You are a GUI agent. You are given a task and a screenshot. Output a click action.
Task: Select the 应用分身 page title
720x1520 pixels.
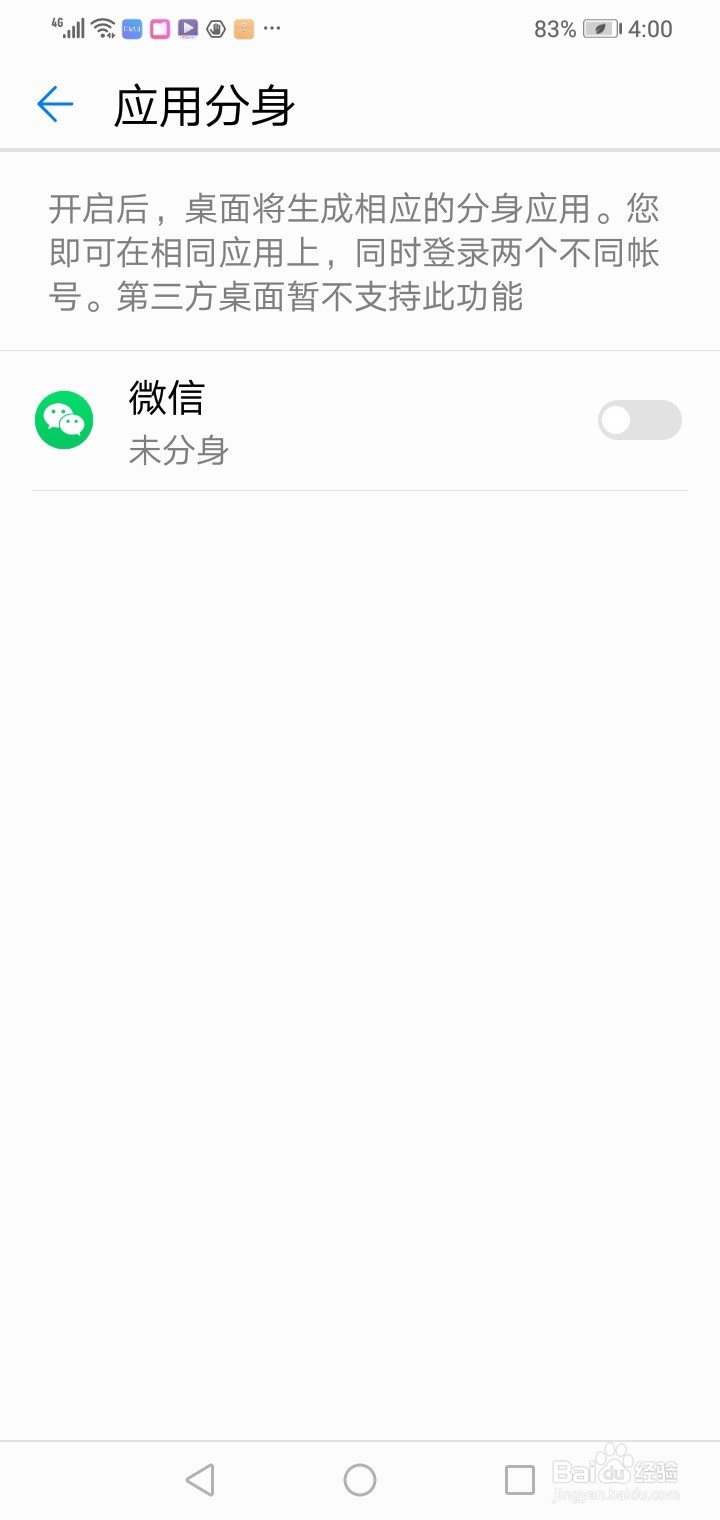click(203, 104)
